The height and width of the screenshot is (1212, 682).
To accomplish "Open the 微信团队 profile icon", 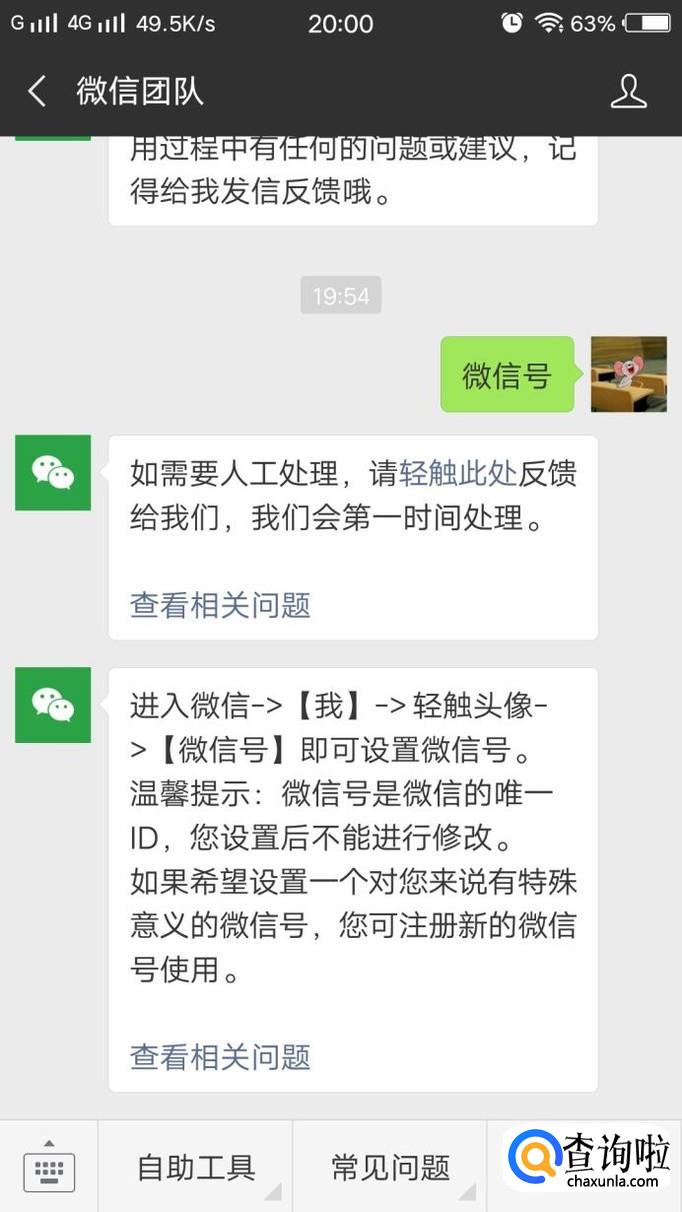I will click(629, 92).
